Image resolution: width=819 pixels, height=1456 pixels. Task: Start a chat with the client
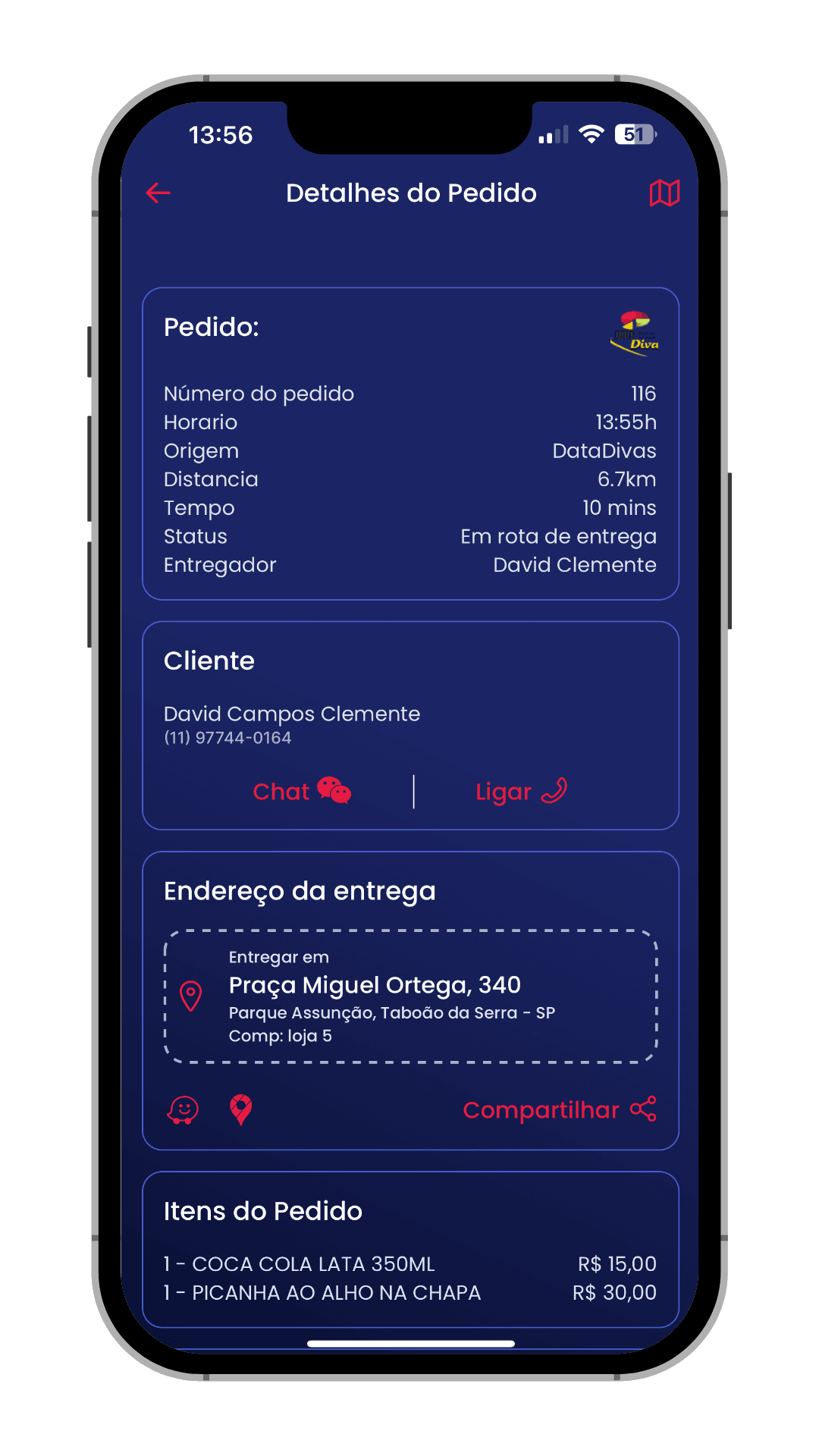coord(301,791)
